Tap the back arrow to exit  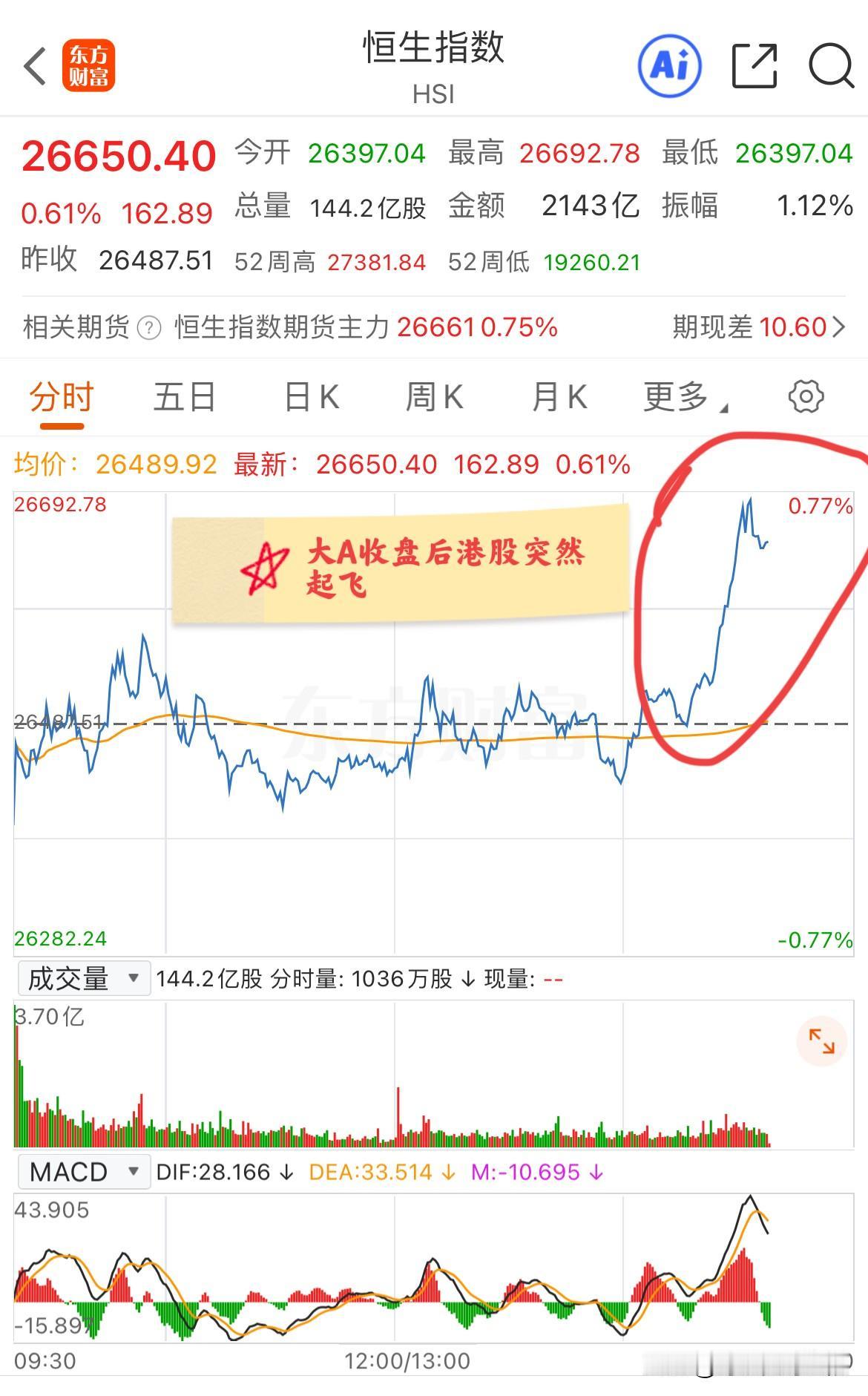(x=35, y=65)
